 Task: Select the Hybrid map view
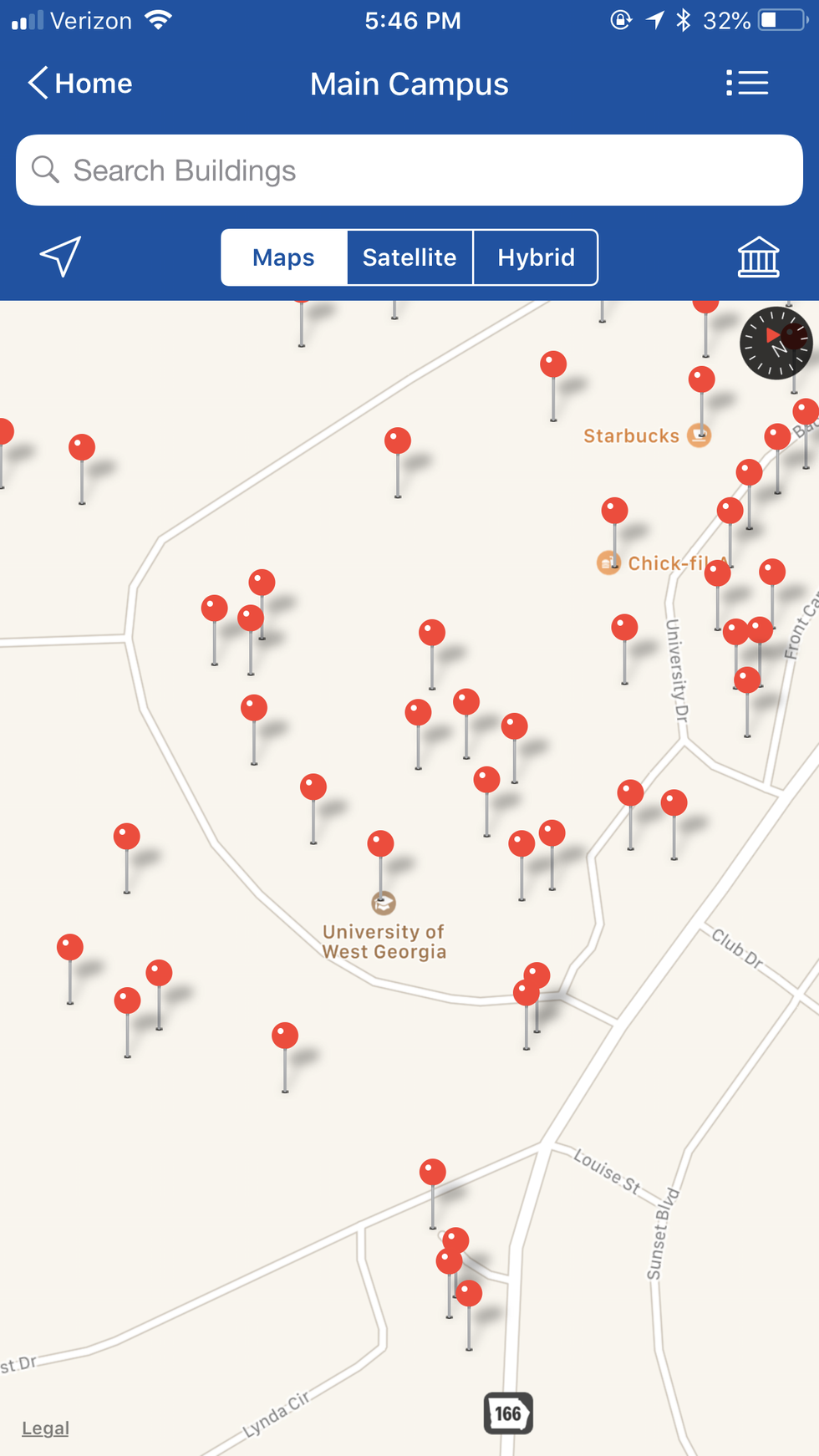coord(536,257)
